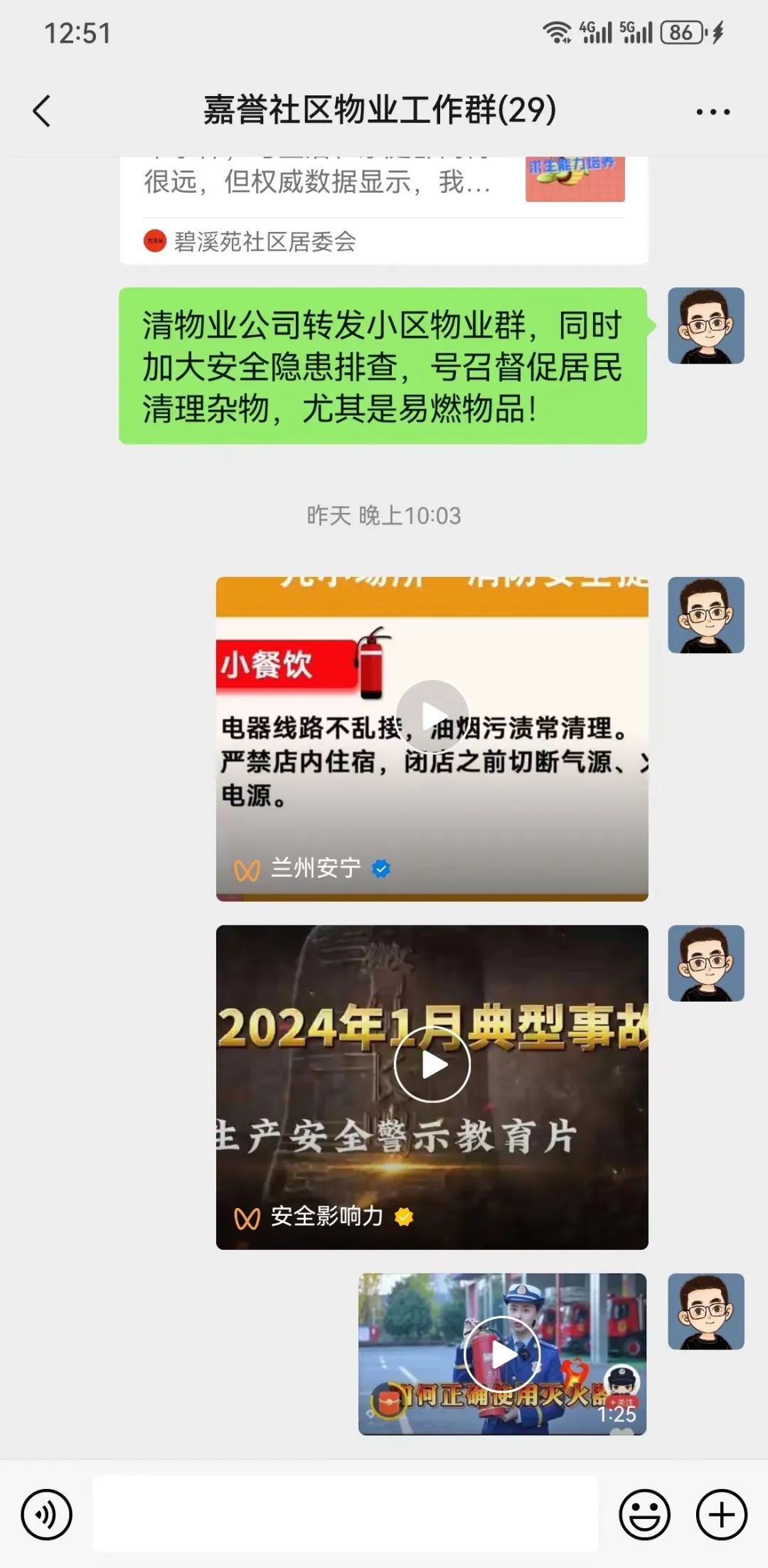Go back from the group chat

pos(42,112)
